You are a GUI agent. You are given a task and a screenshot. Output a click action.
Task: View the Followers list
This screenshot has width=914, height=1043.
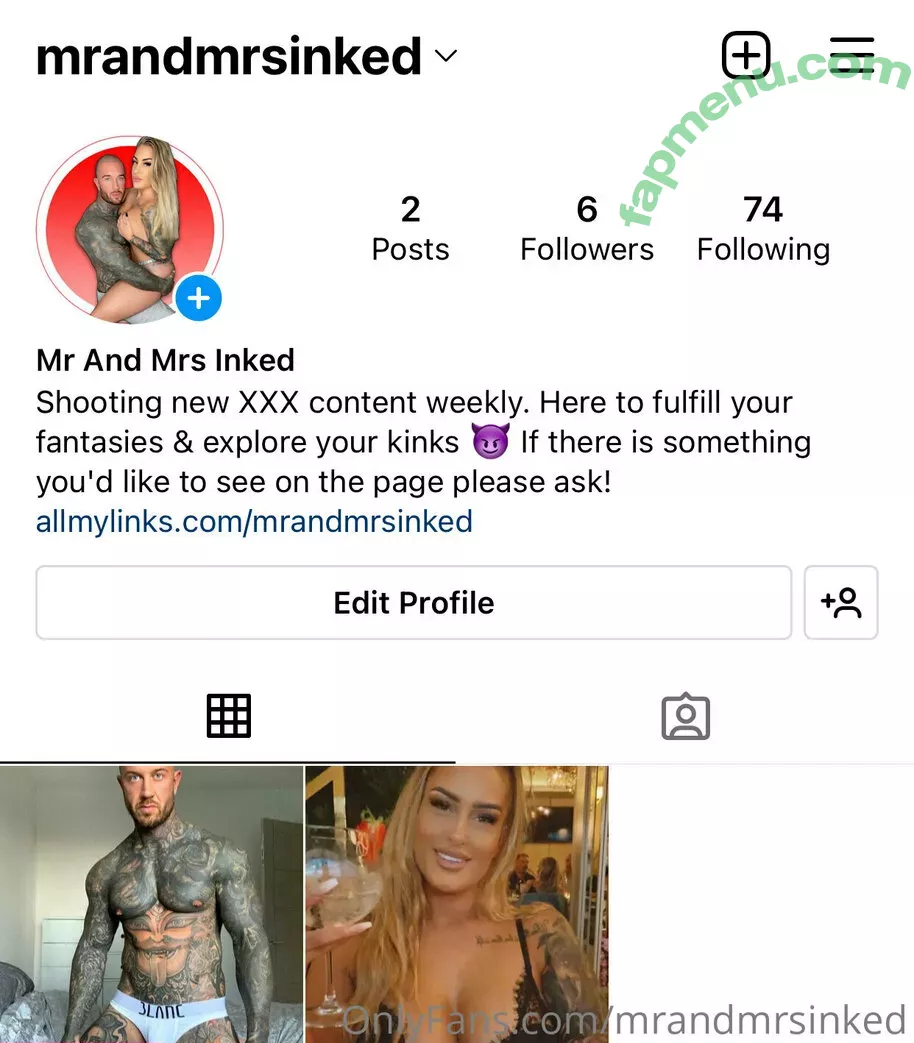point(587,228)
